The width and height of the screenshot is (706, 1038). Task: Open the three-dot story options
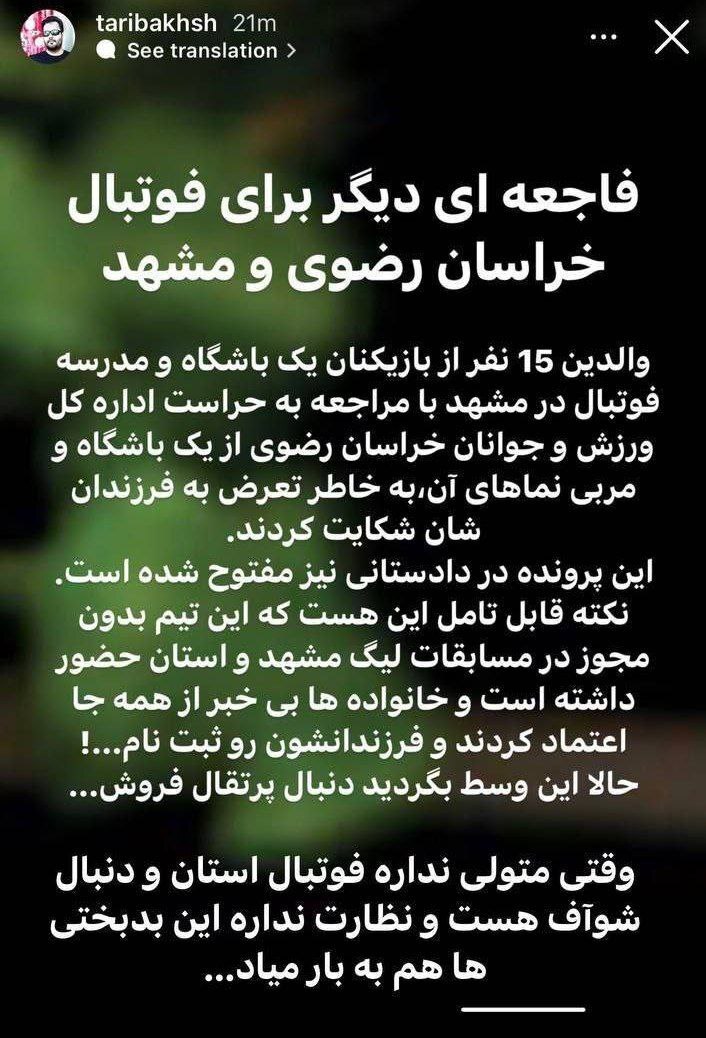pos(605,35)
